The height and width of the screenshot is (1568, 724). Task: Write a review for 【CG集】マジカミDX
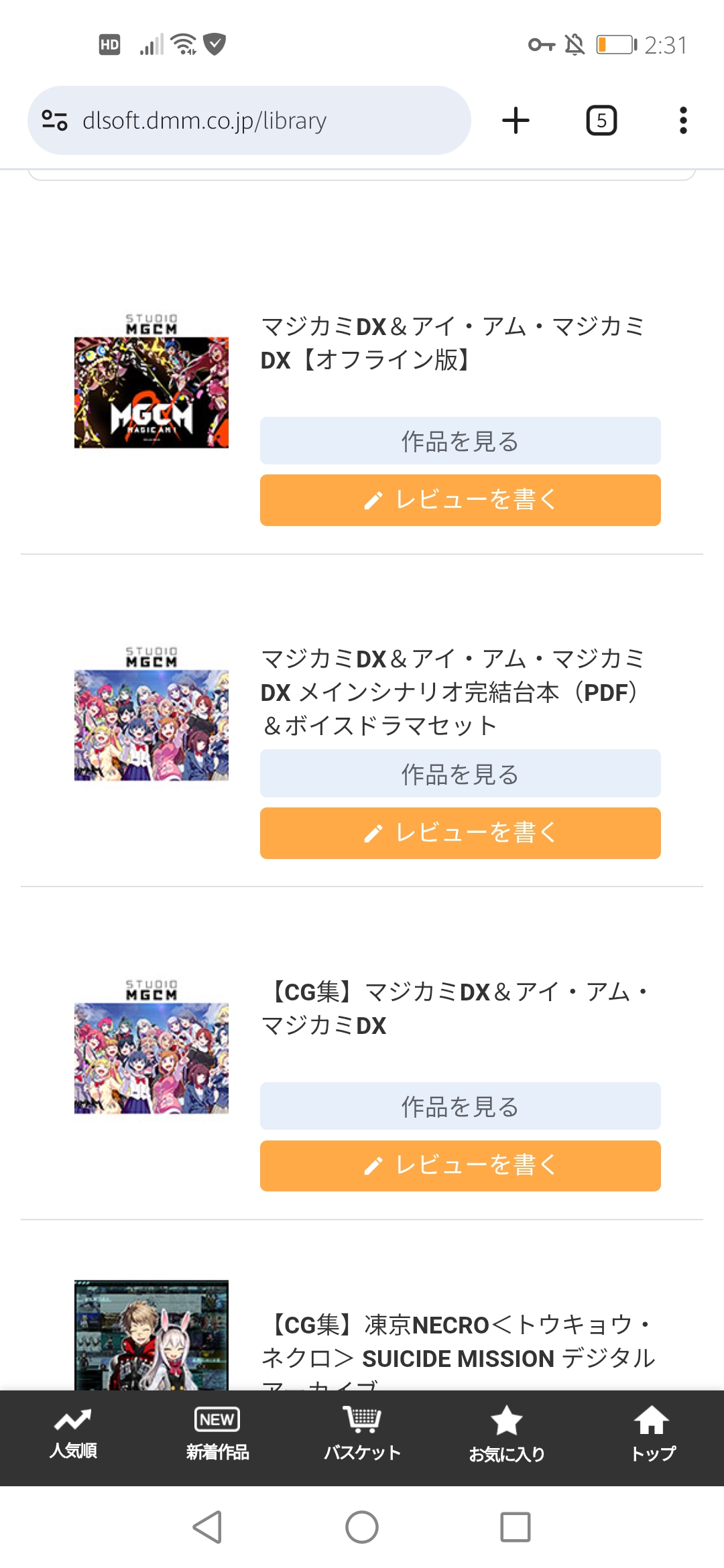(460, 1165)
